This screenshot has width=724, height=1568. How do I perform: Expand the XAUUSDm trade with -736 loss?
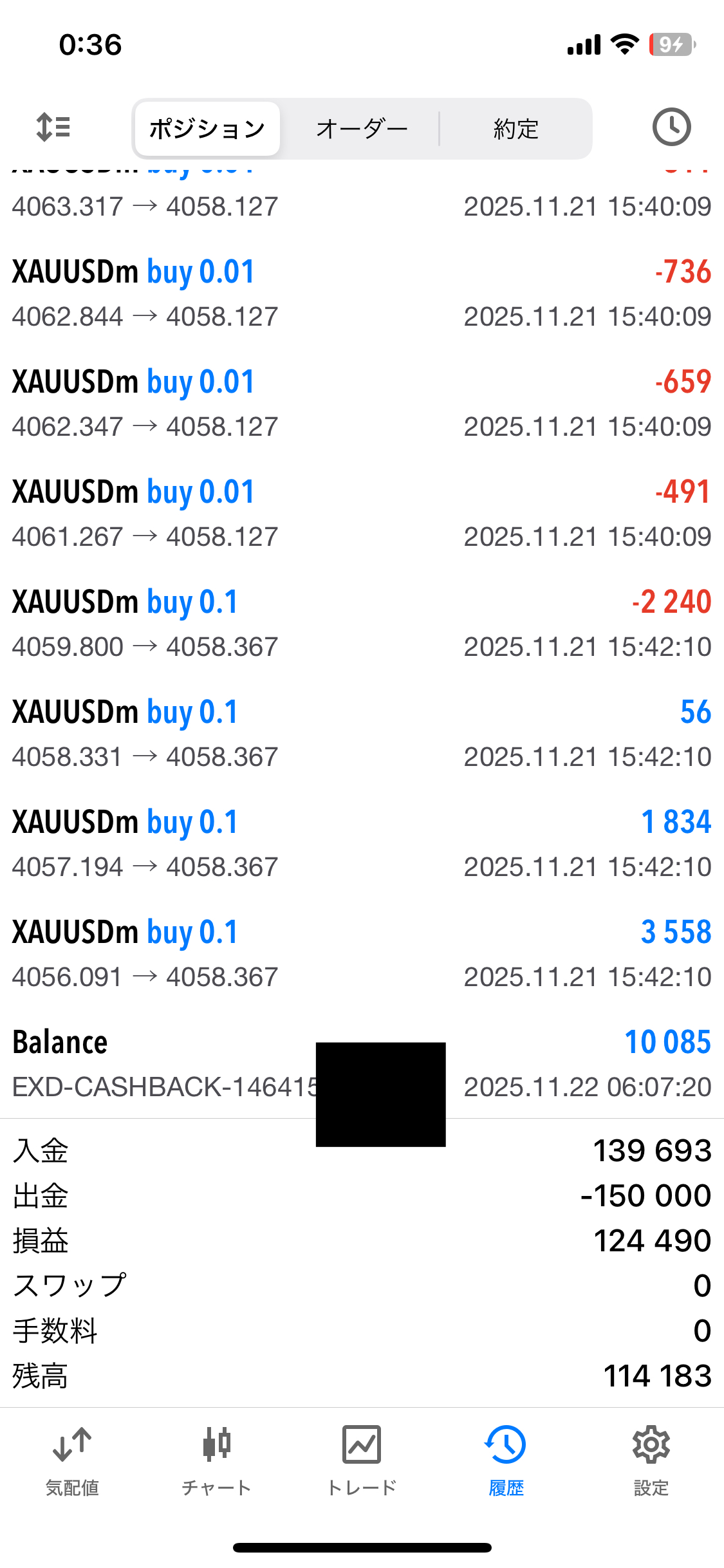tap(362, 294)
